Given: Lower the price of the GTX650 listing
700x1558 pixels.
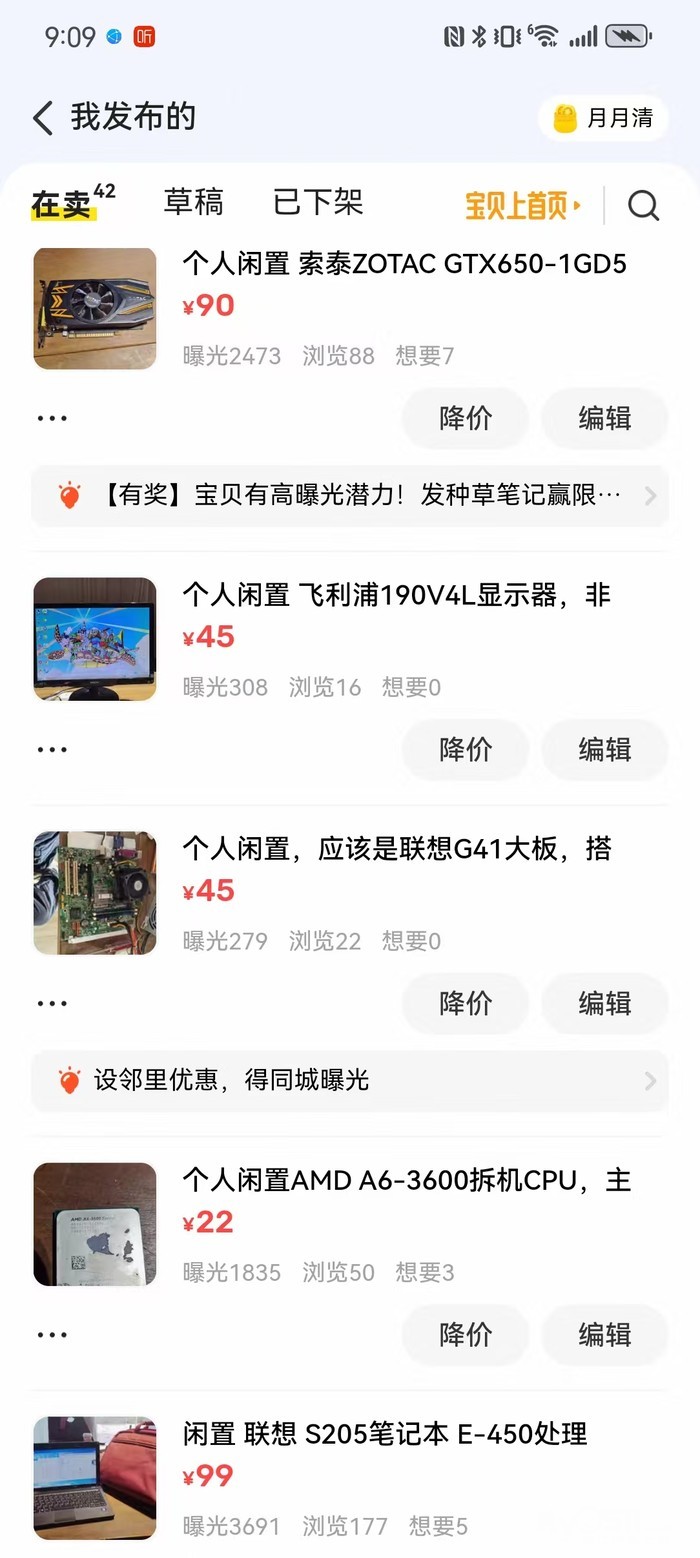Looking at the screenshot, I should coord(465,418).
